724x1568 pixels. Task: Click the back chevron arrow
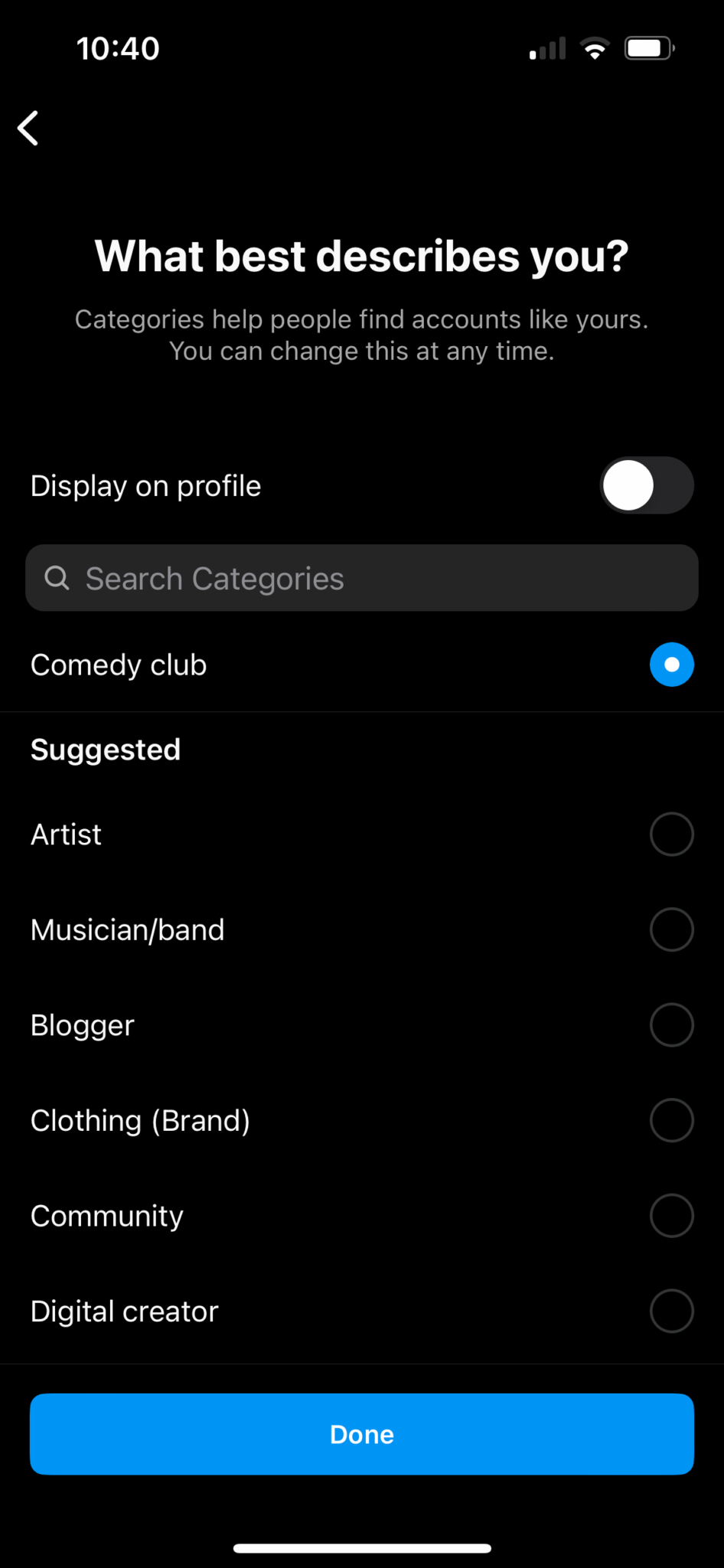[x=28, y=127]
